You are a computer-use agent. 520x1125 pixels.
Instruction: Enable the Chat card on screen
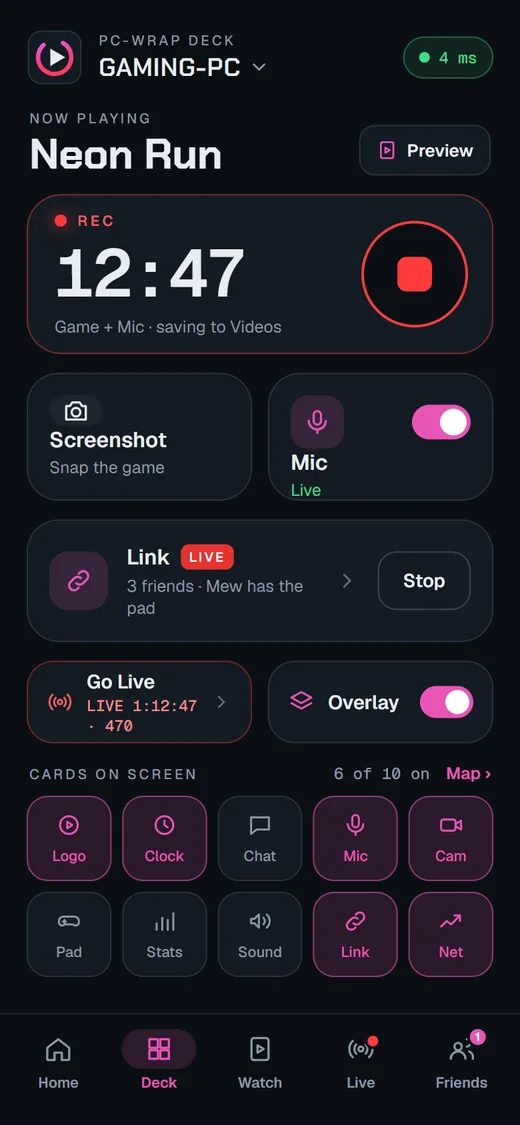pos(260,838)
